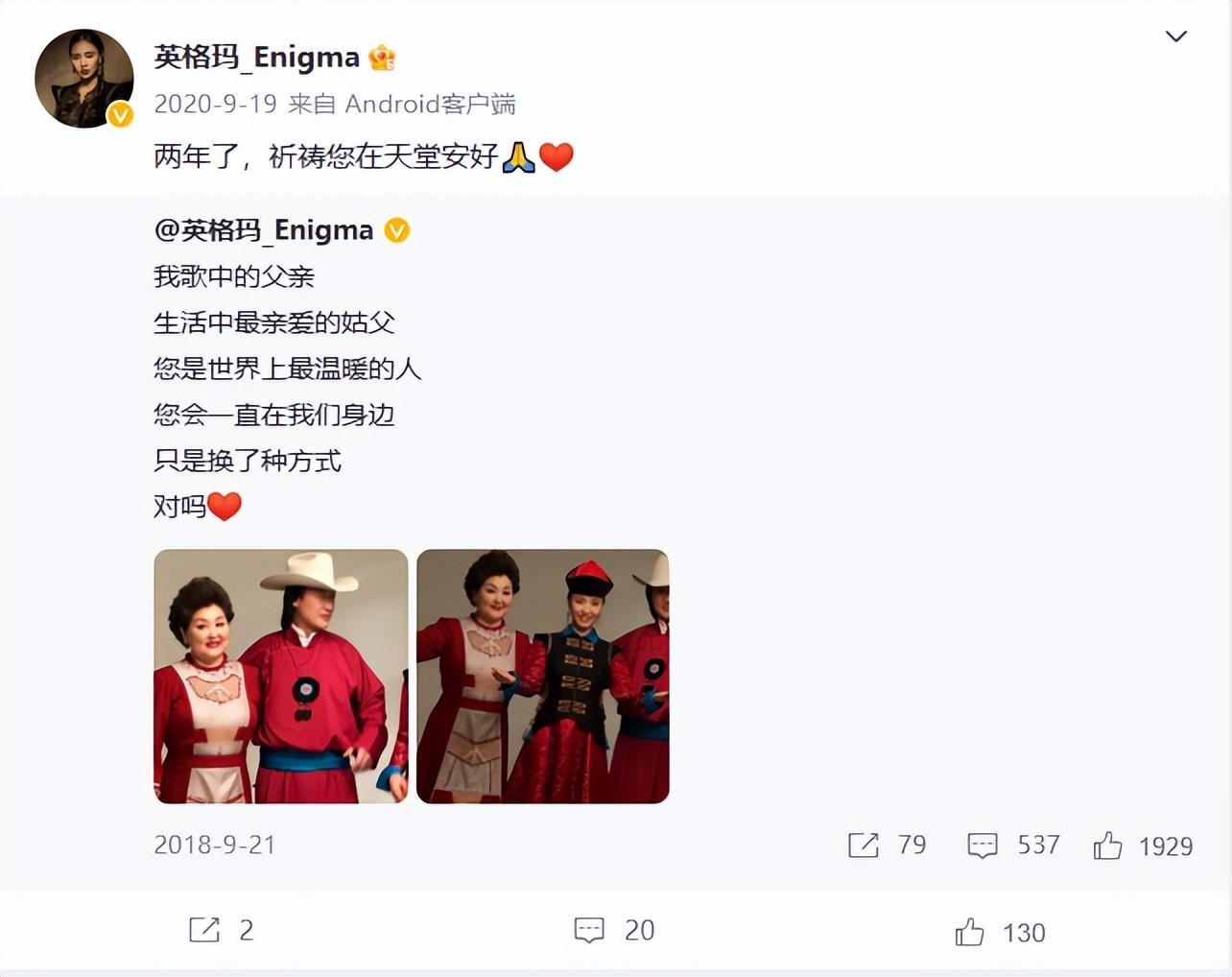View the first photo in the quoted post
This screenshot has width=1232, height=977.
pyautogui.click(x=280, y=676)
